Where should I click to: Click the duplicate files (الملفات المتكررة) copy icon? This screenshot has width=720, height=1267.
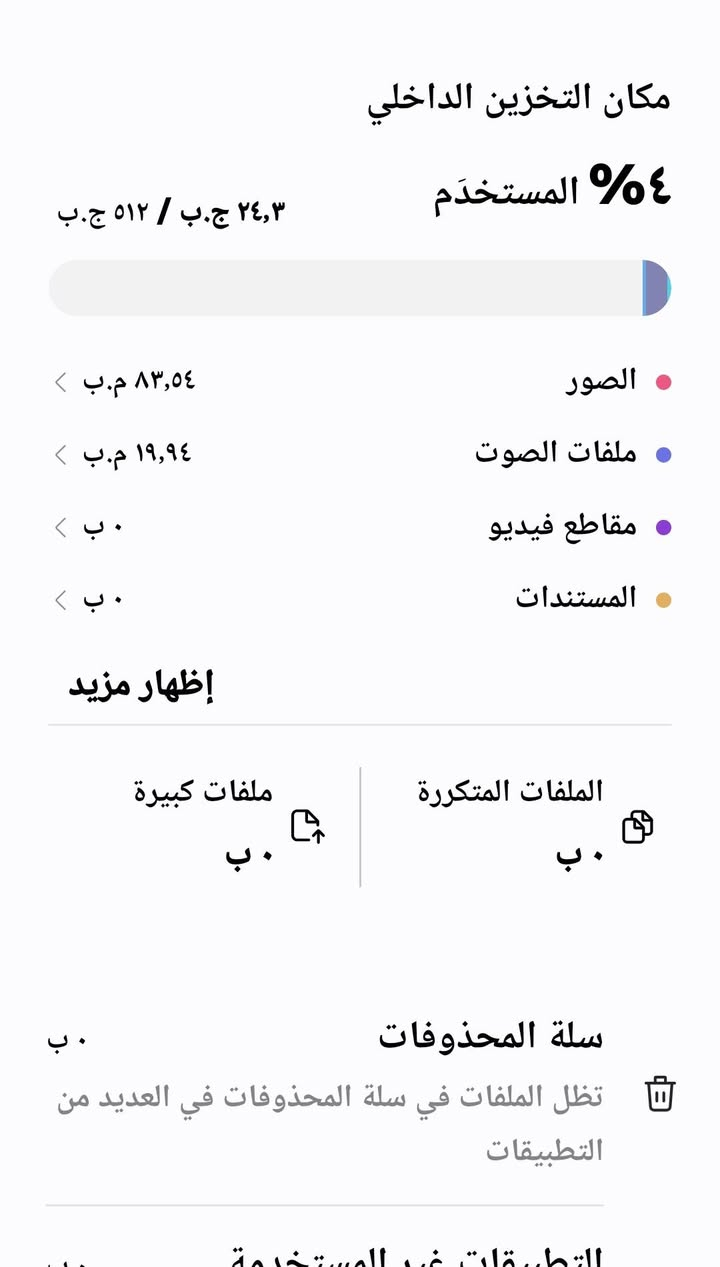tap(640, 826)
